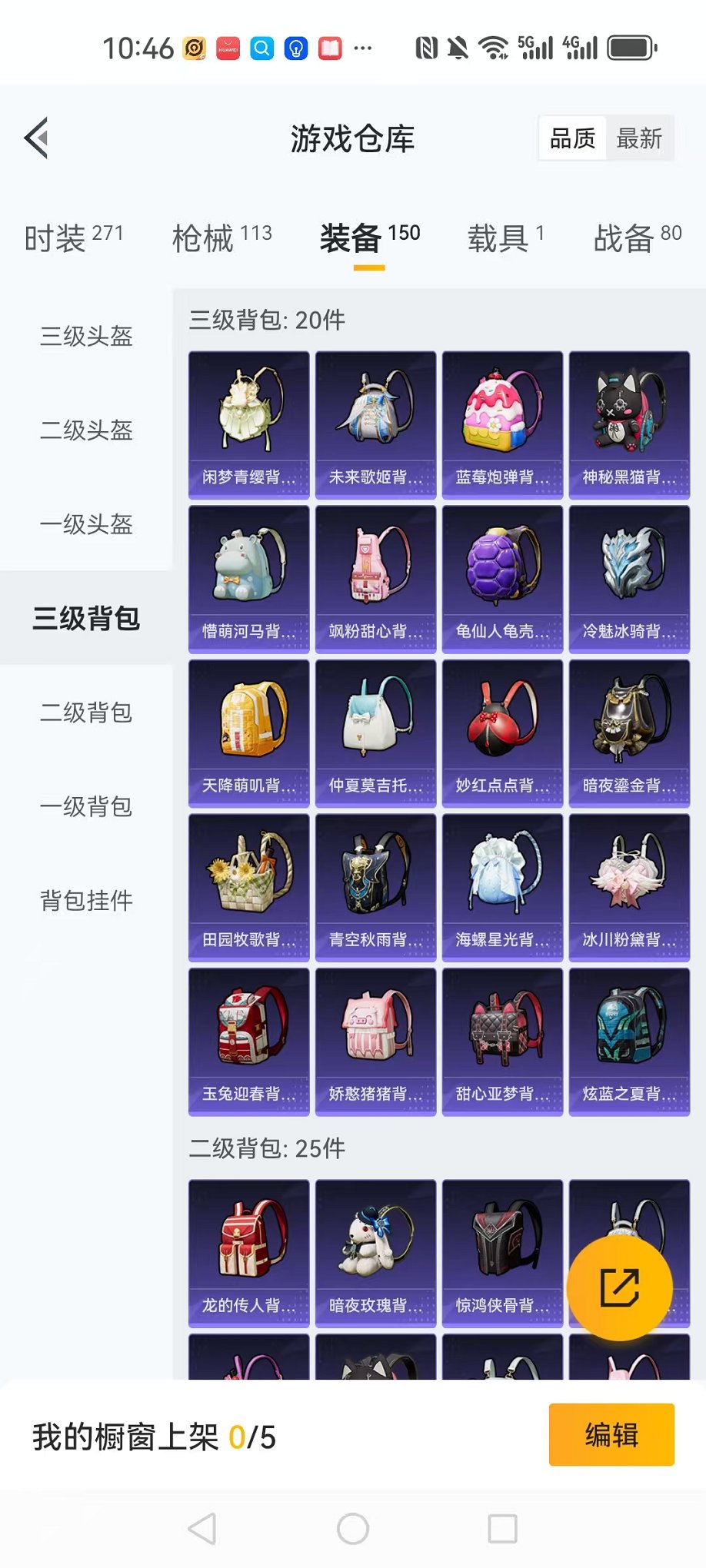Jump to 二级背包 category
This screenshot has height=1568, width=706.
coord(86,713)
